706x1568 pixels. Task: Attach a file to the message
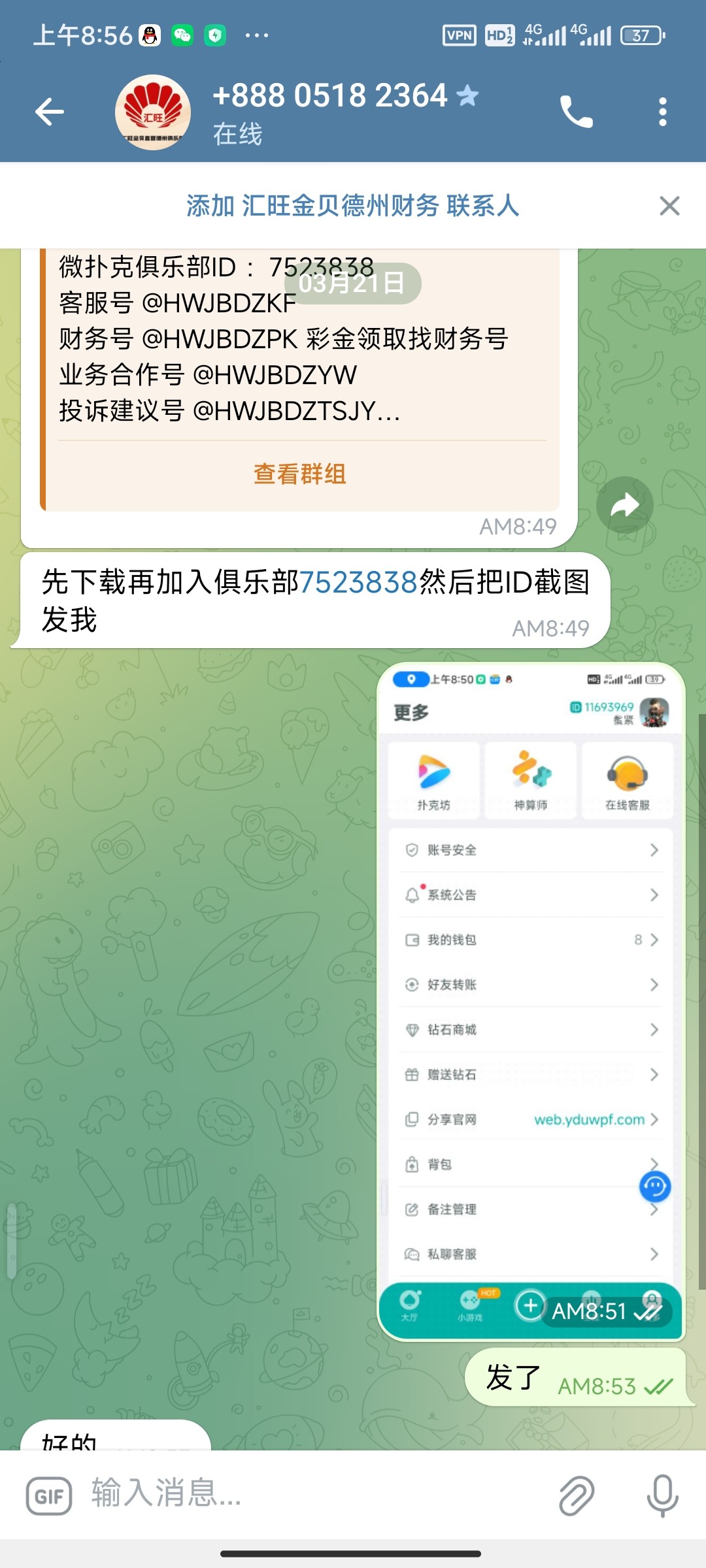click(x=577, y=1495)
